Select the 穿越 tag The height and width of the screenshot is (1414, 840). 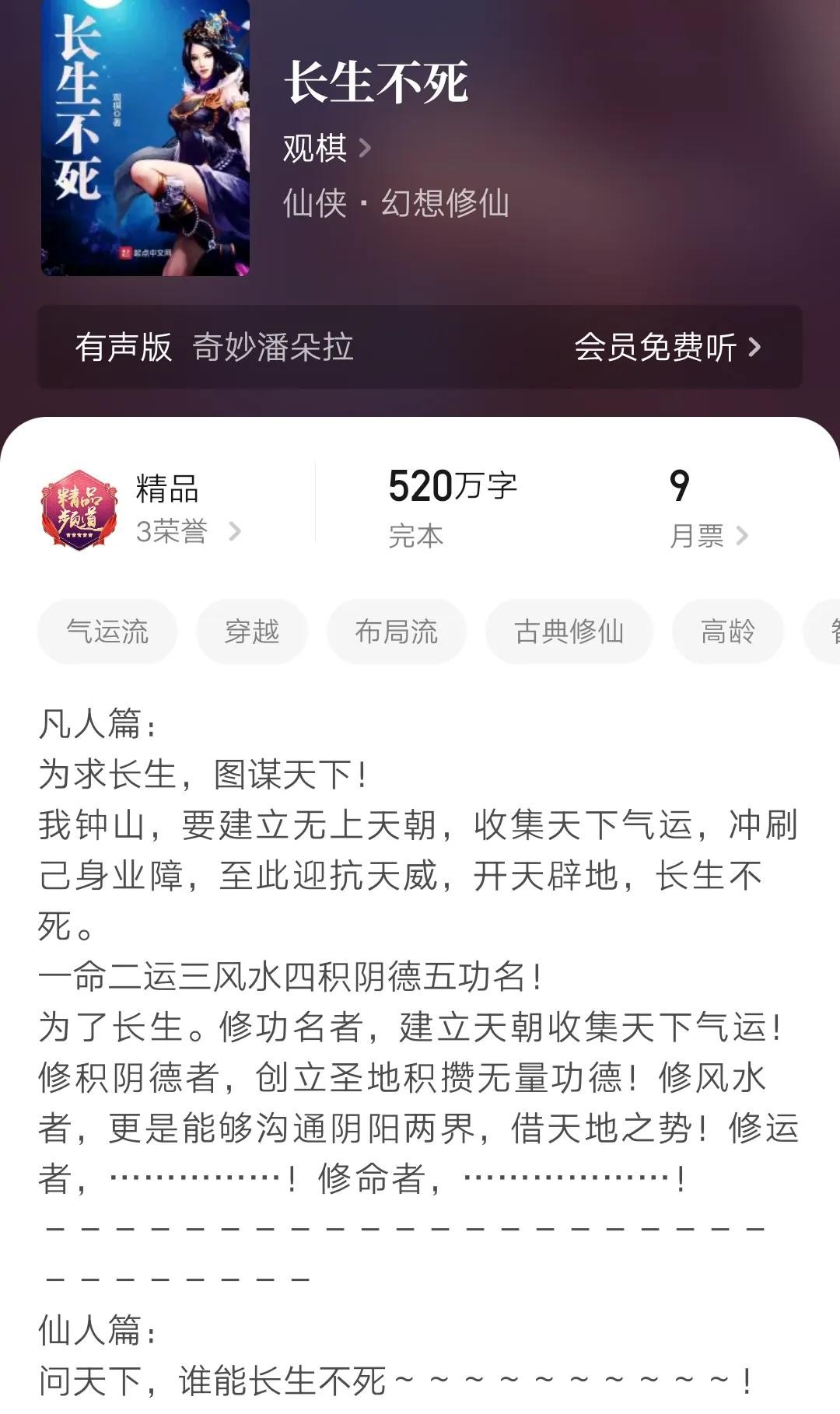[251, 632]
